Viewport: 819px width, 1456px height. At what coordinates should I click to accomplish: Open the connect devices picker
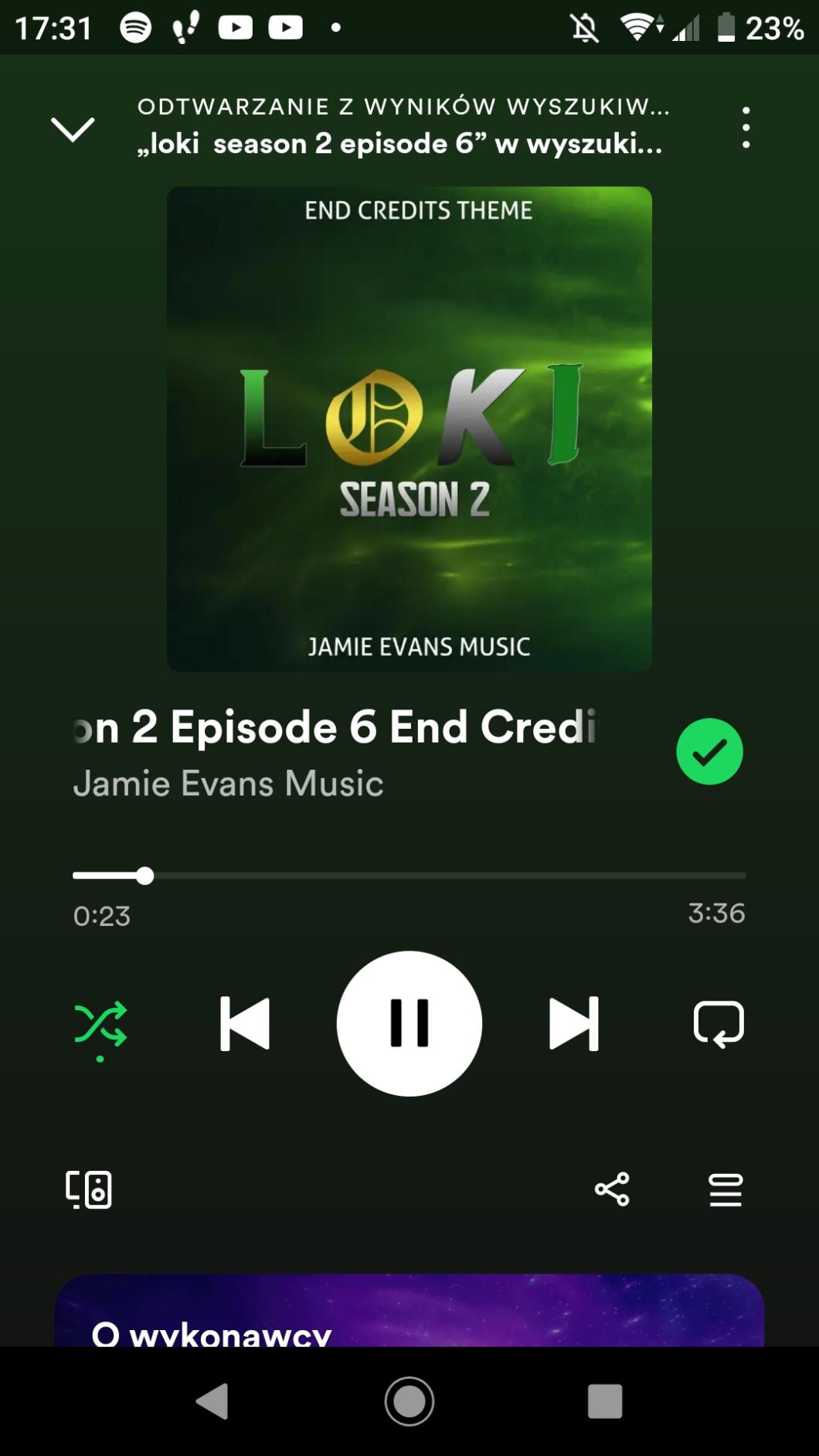click(x=89, y=1189)
